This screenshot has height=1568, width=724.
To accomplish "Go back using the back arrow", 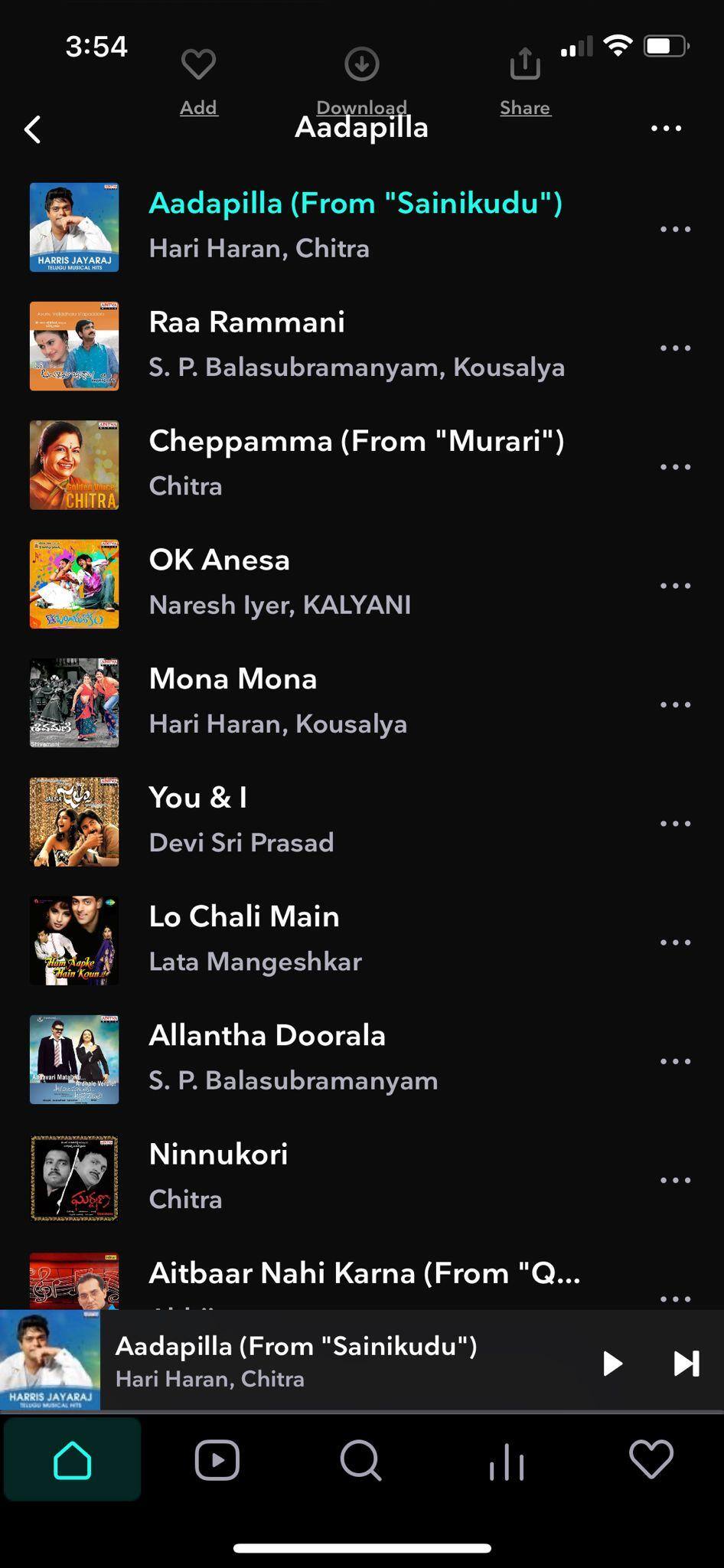I will click(32, 129).
